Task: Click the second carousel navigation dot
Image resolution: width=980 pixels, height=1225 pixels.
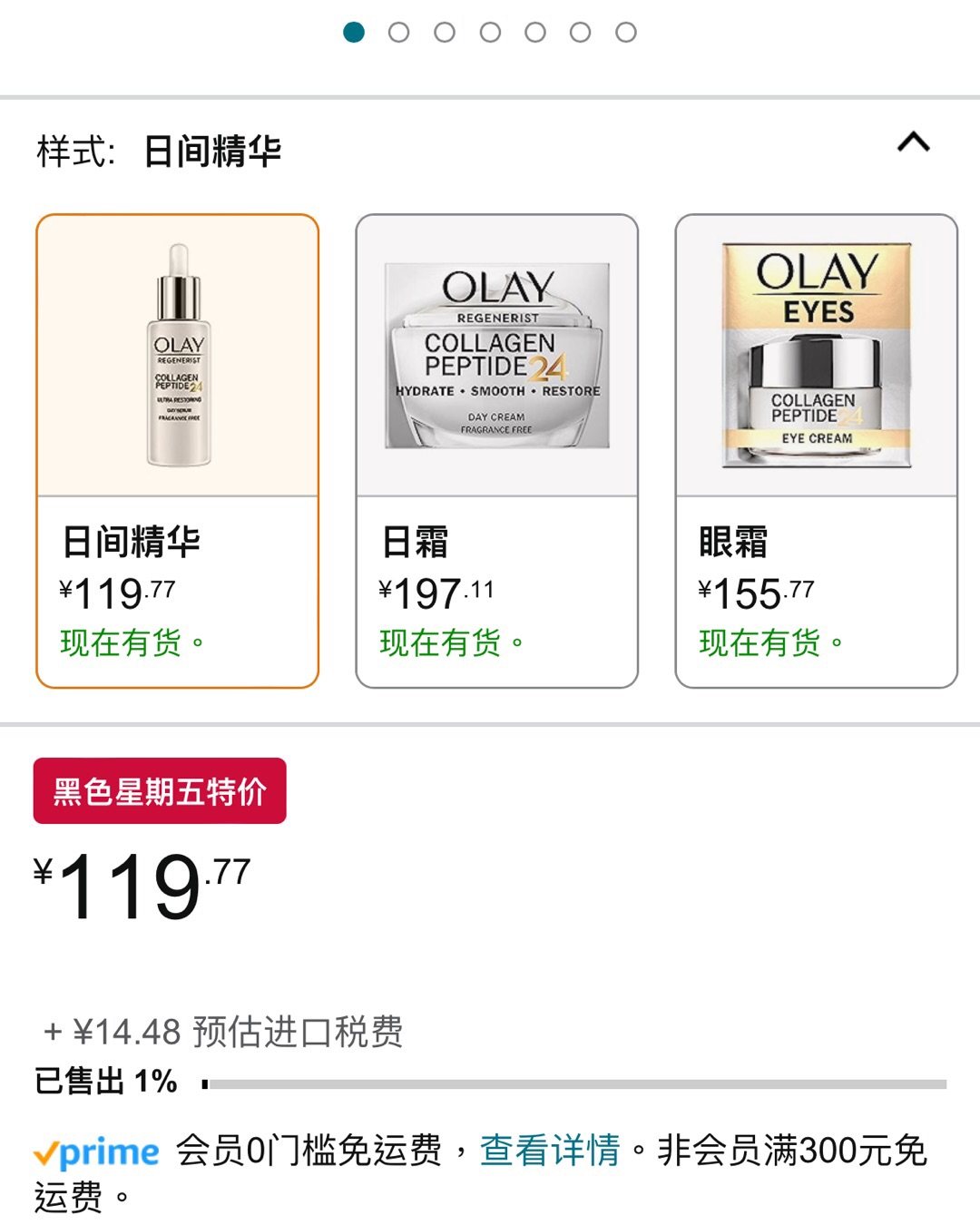Action: click(397, 30)
